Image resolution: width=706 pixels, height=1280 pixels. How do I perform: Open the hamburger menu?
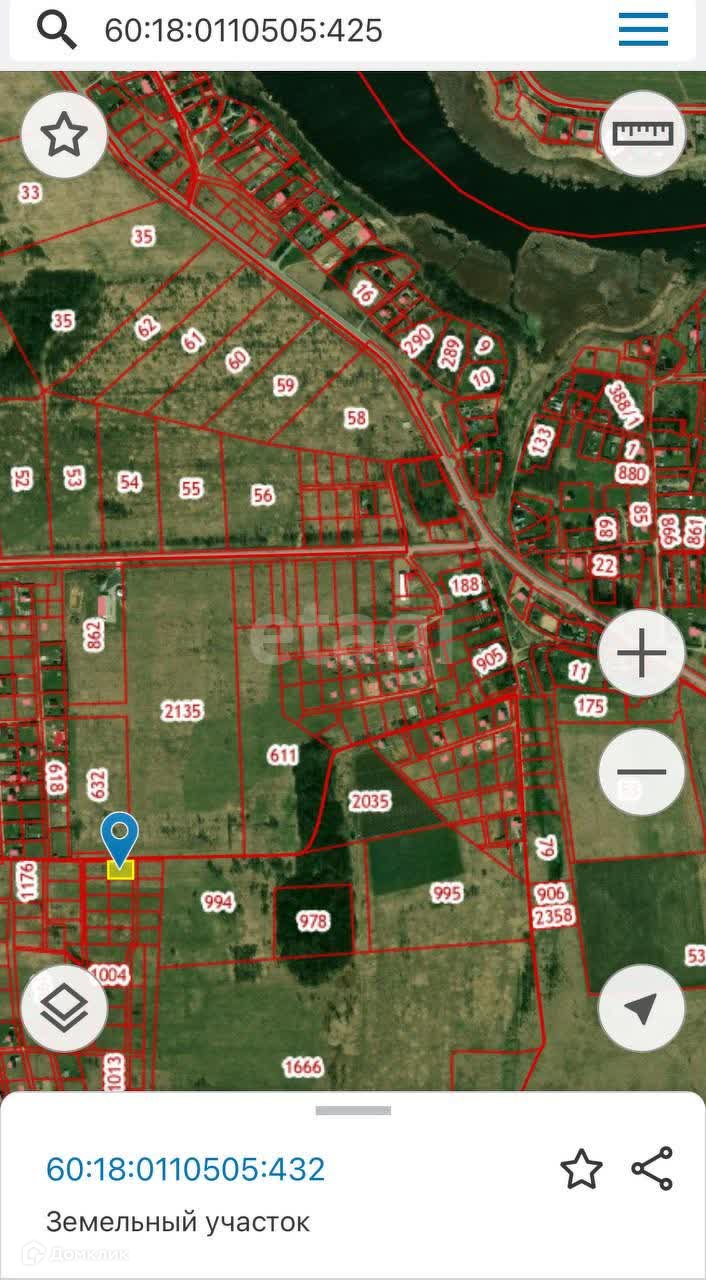click(643, 30)
